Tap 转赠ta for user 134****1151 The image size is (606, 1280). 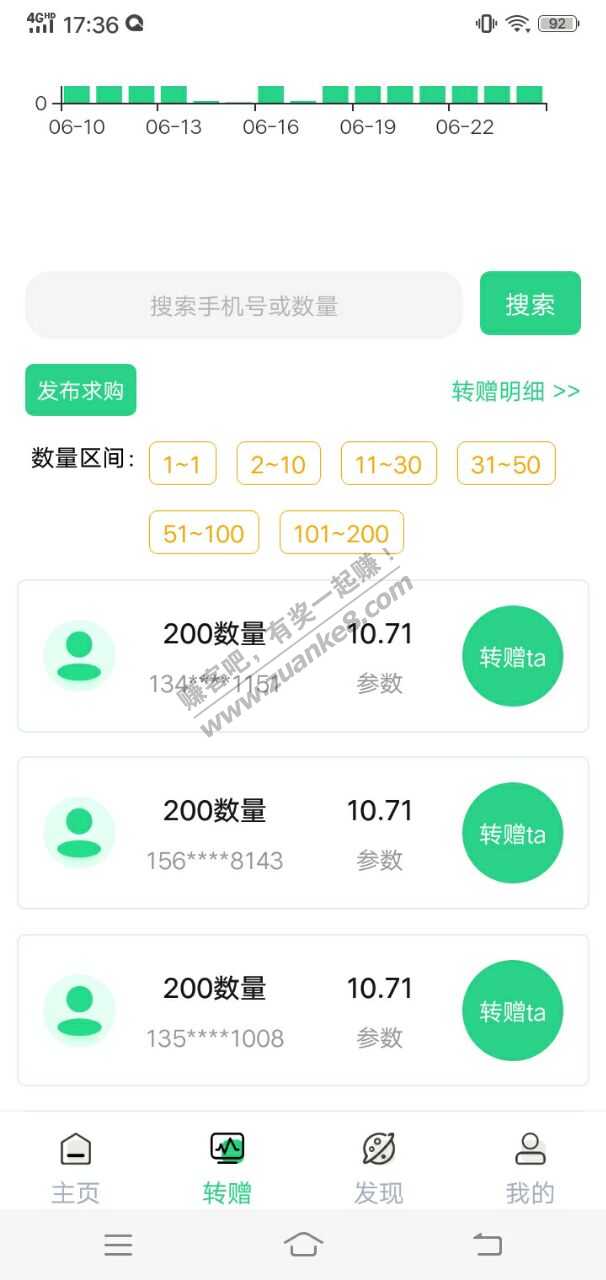[x=512, y=656]
